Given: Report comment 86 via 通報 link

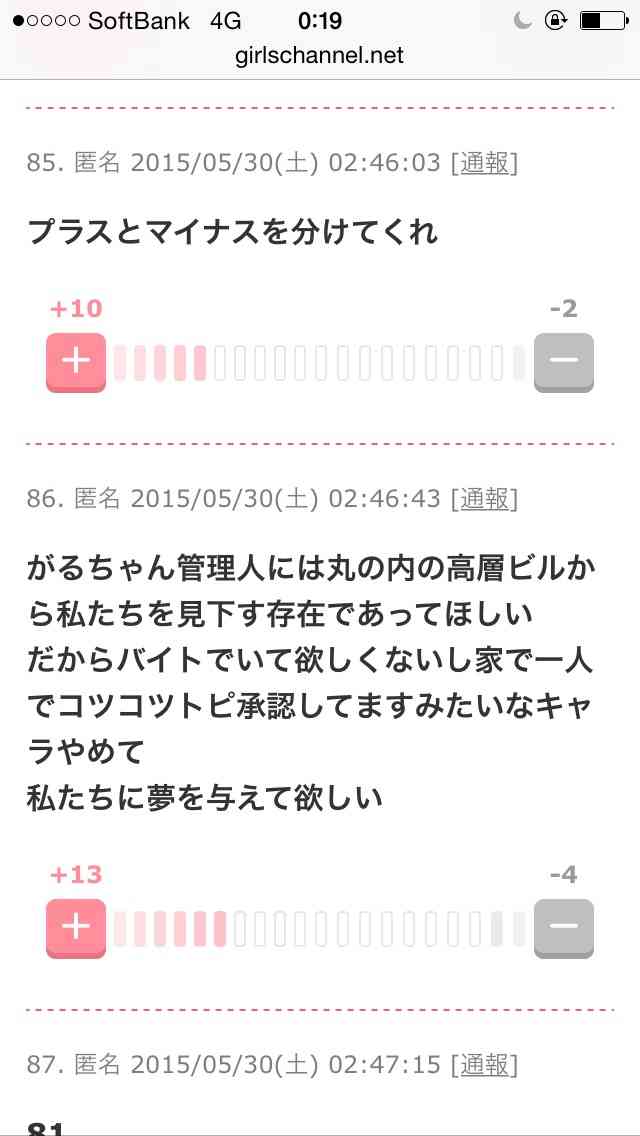Looking at the screenshot, I should [484, 498].
